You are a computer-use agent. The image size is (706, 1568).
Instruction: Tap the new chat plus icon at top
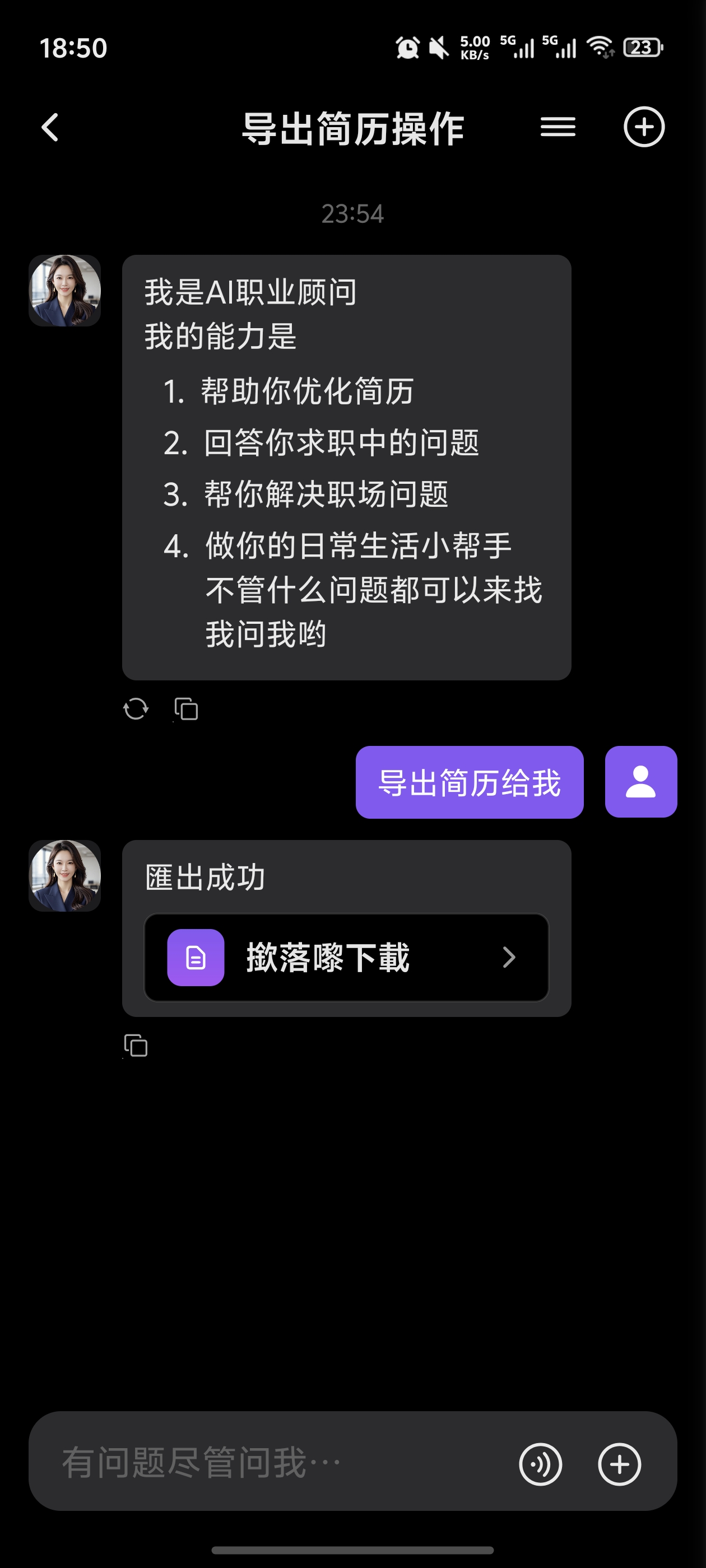coord(645,128)
